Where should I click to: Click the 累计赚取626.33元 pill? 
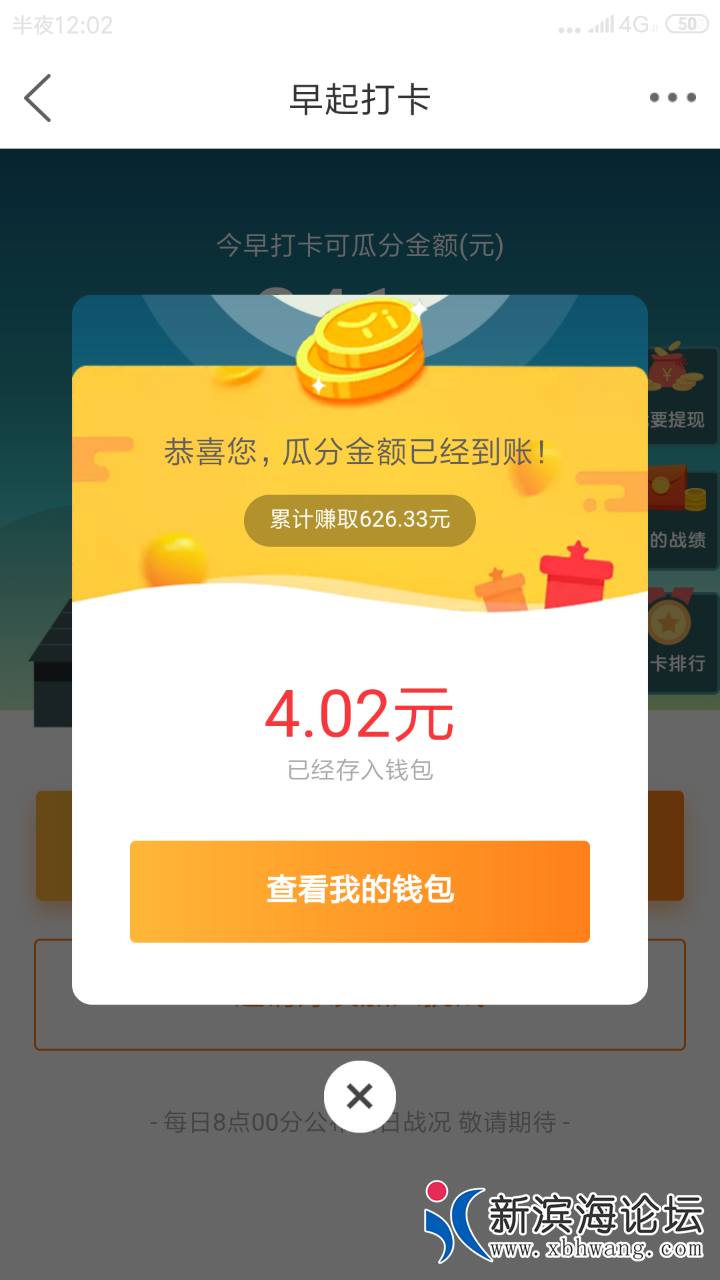pos(359,520)
